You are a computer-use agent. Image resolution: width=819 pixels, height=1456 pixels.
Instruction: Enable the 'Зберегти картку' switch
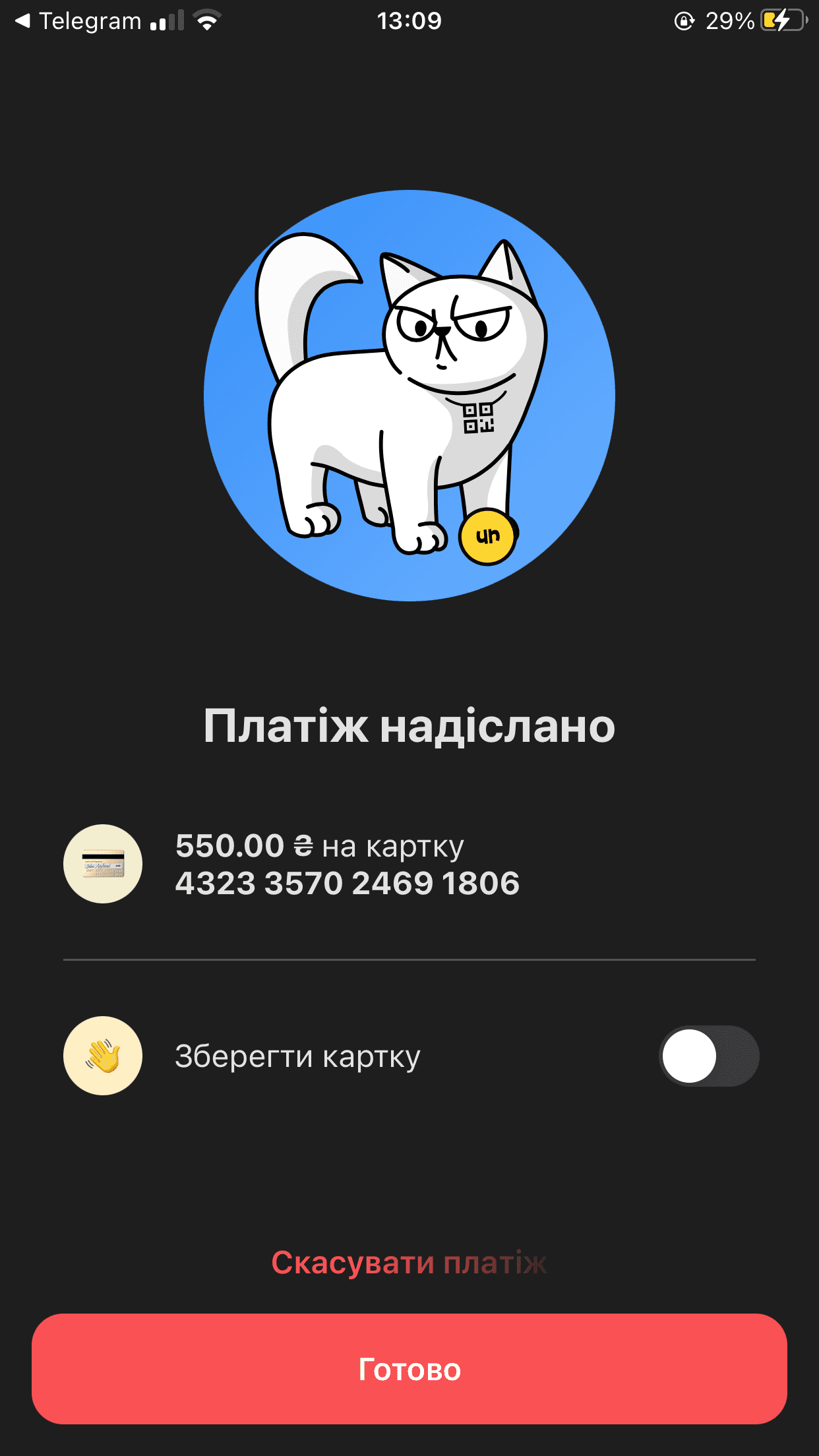(x=709, y=1056)
